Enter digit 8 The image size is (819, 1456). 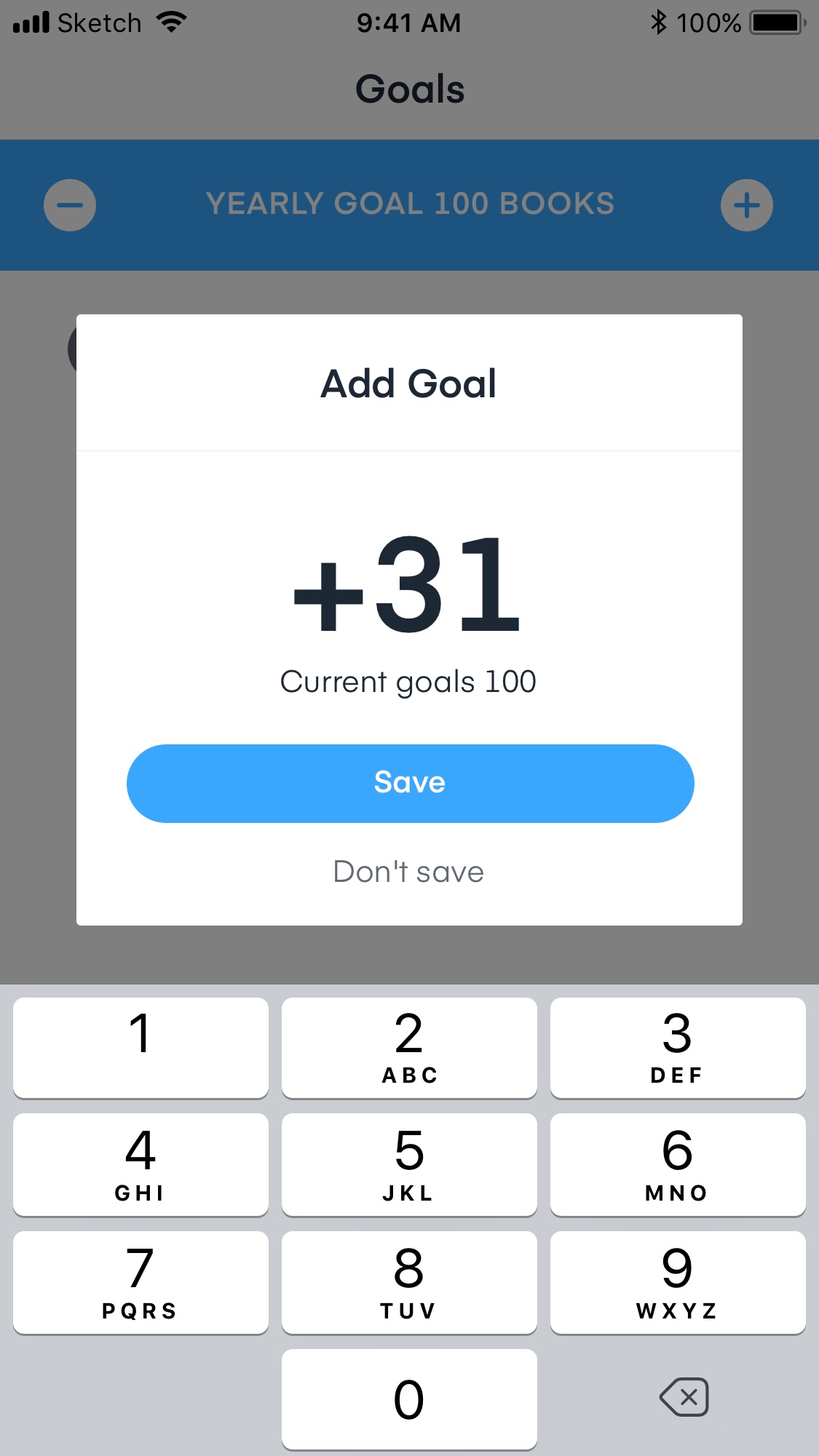409,1282
